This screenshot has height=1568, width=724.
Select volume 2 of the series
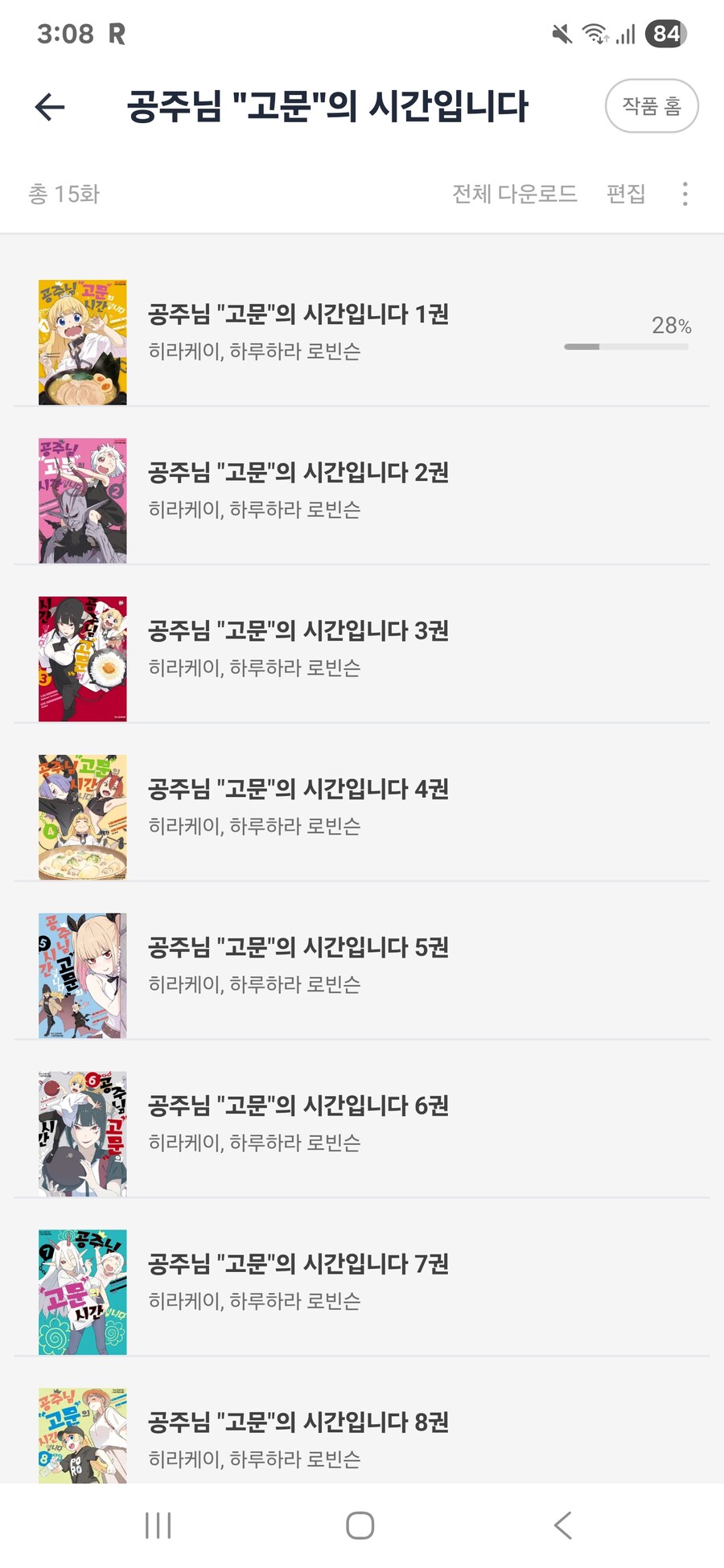(x=298, y=488)
